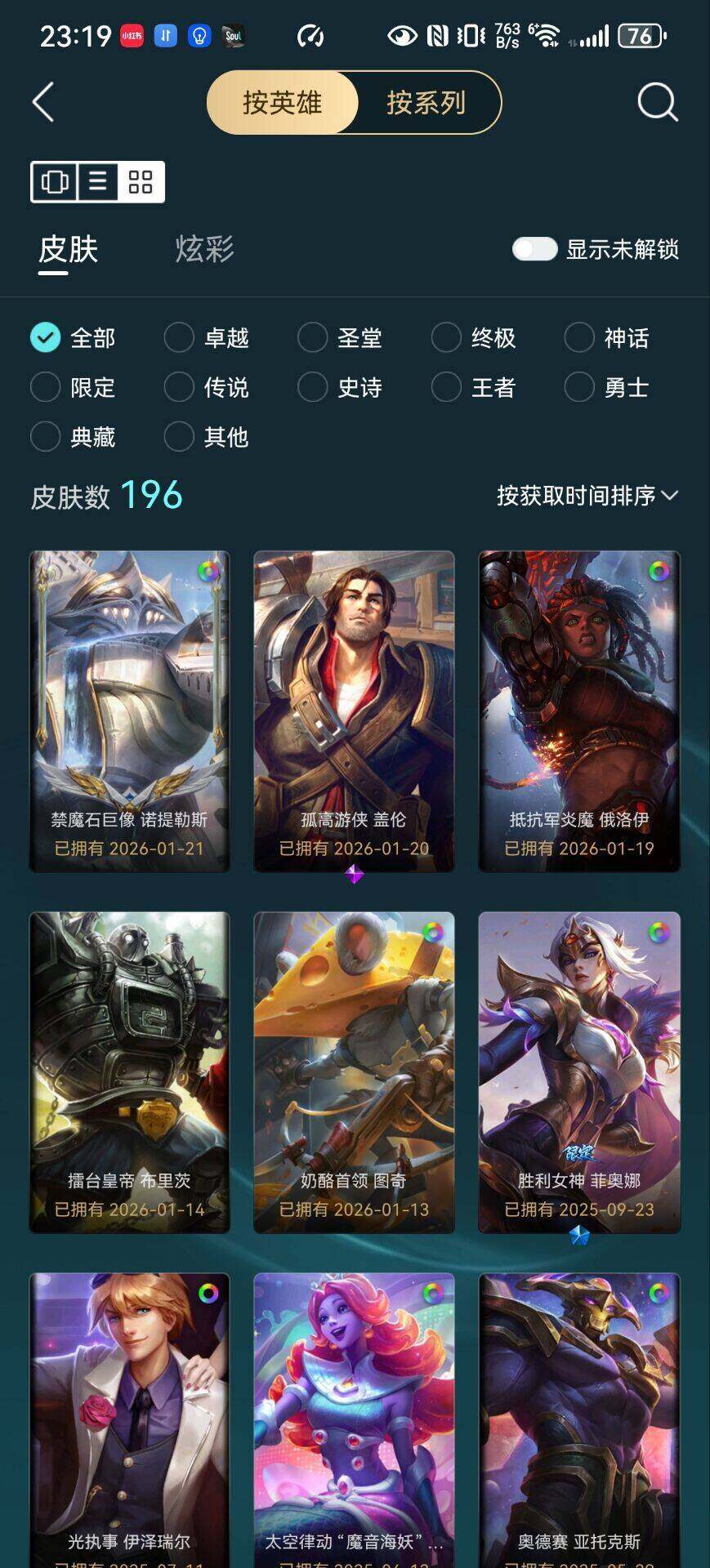Choose the 典藏 filter
Image resolution: width=710 pixels, height=1568 pixels.
pos(46,437)
